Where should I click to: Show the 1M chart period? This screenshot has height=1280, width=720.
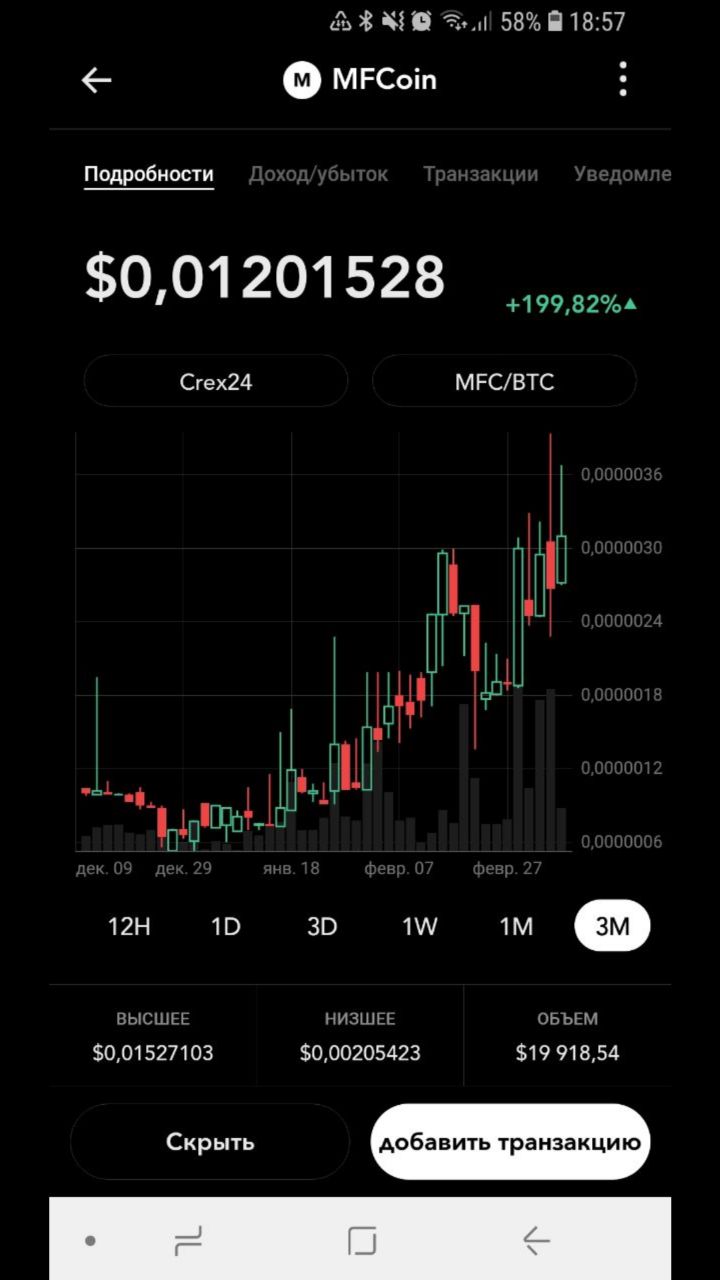(x=516, y=926)
